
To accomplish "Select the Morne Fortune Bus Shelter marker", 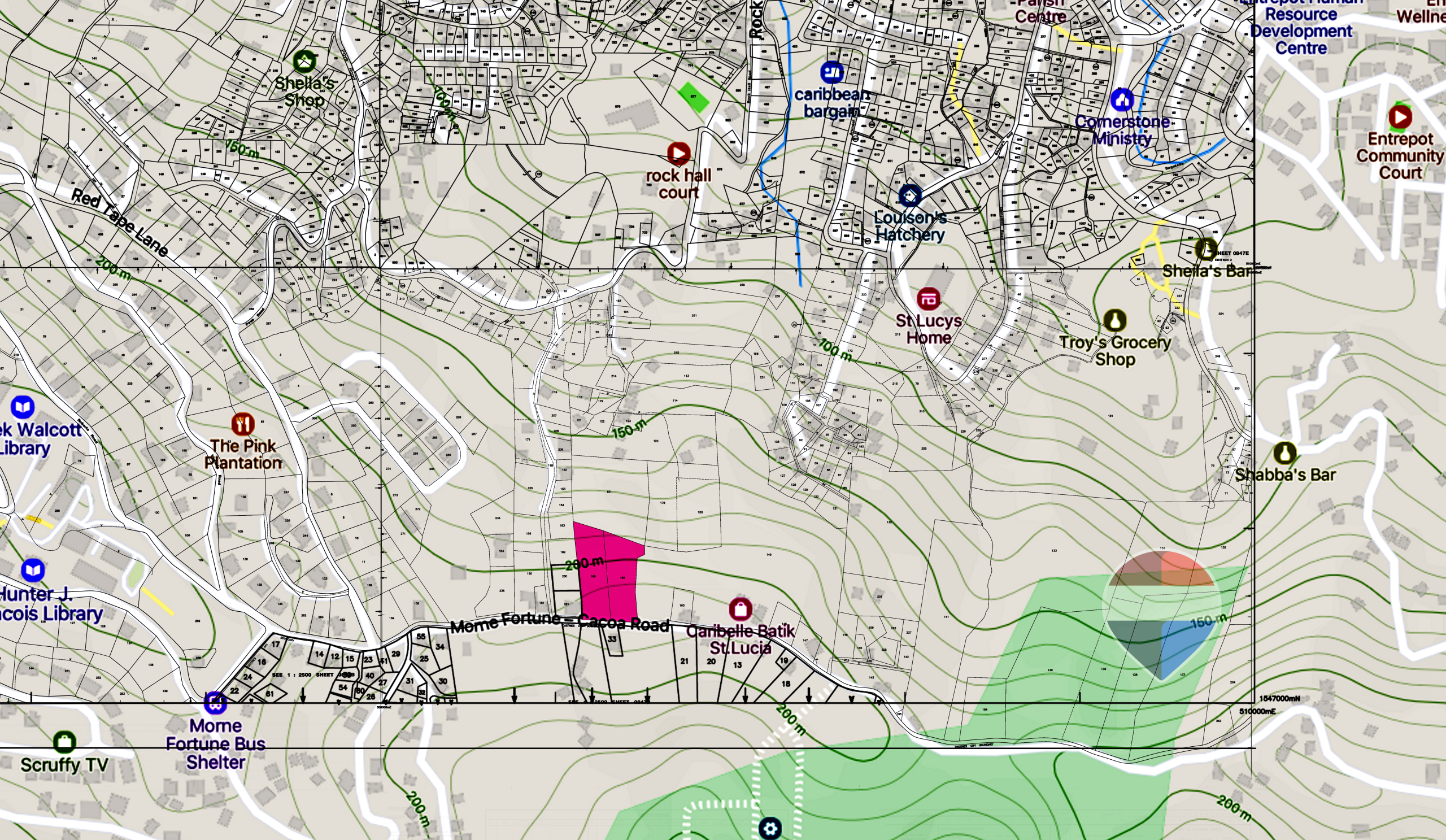I will pyautogui.click(x=215, y=702).
